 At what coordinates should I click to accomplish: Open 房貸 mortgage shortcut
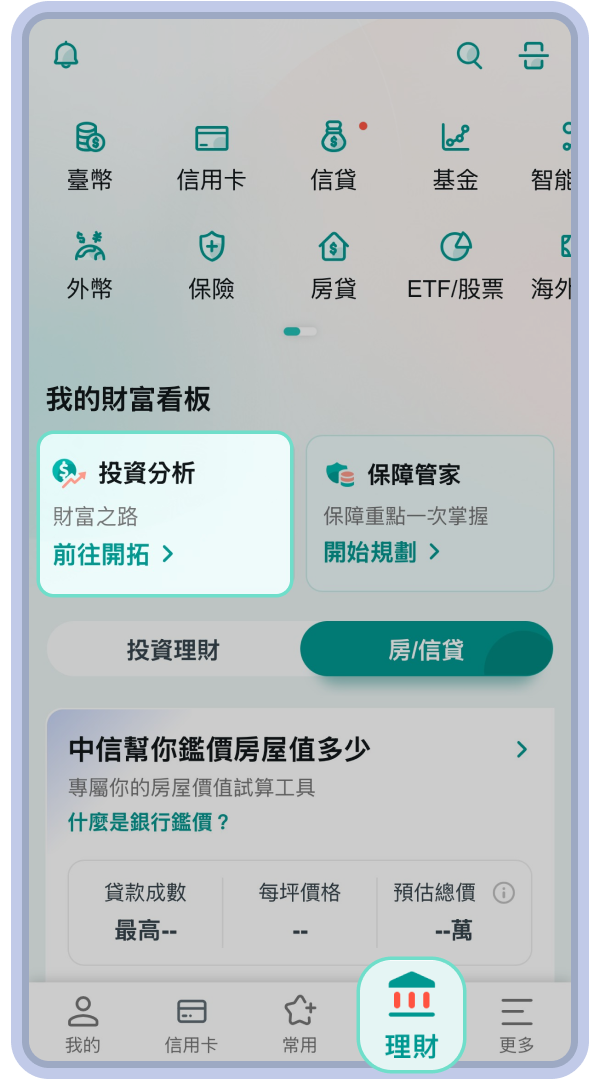pyautogui.click(x=333, y=265)
